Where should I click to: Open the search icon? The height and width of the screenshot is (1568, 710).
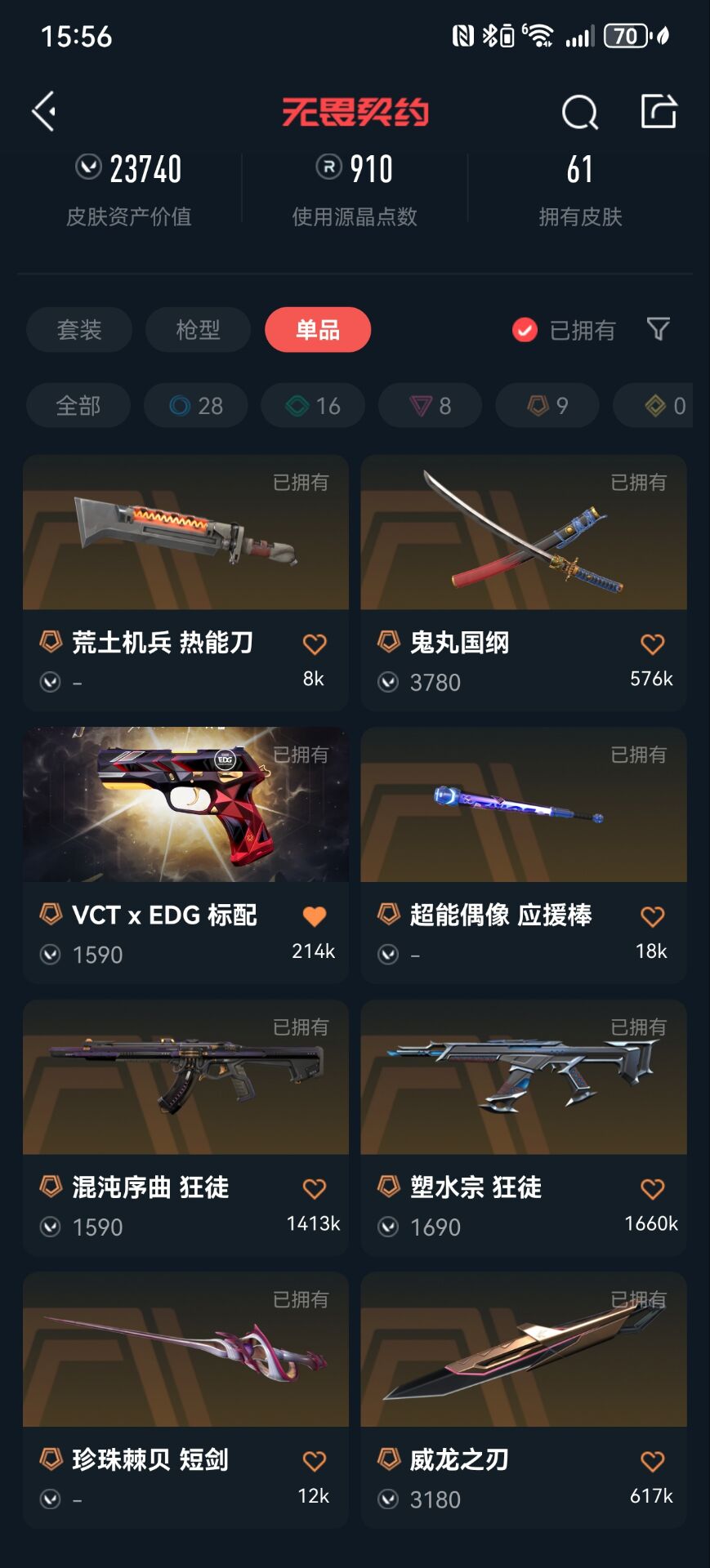pyautogui.click(x=579, y=112)
